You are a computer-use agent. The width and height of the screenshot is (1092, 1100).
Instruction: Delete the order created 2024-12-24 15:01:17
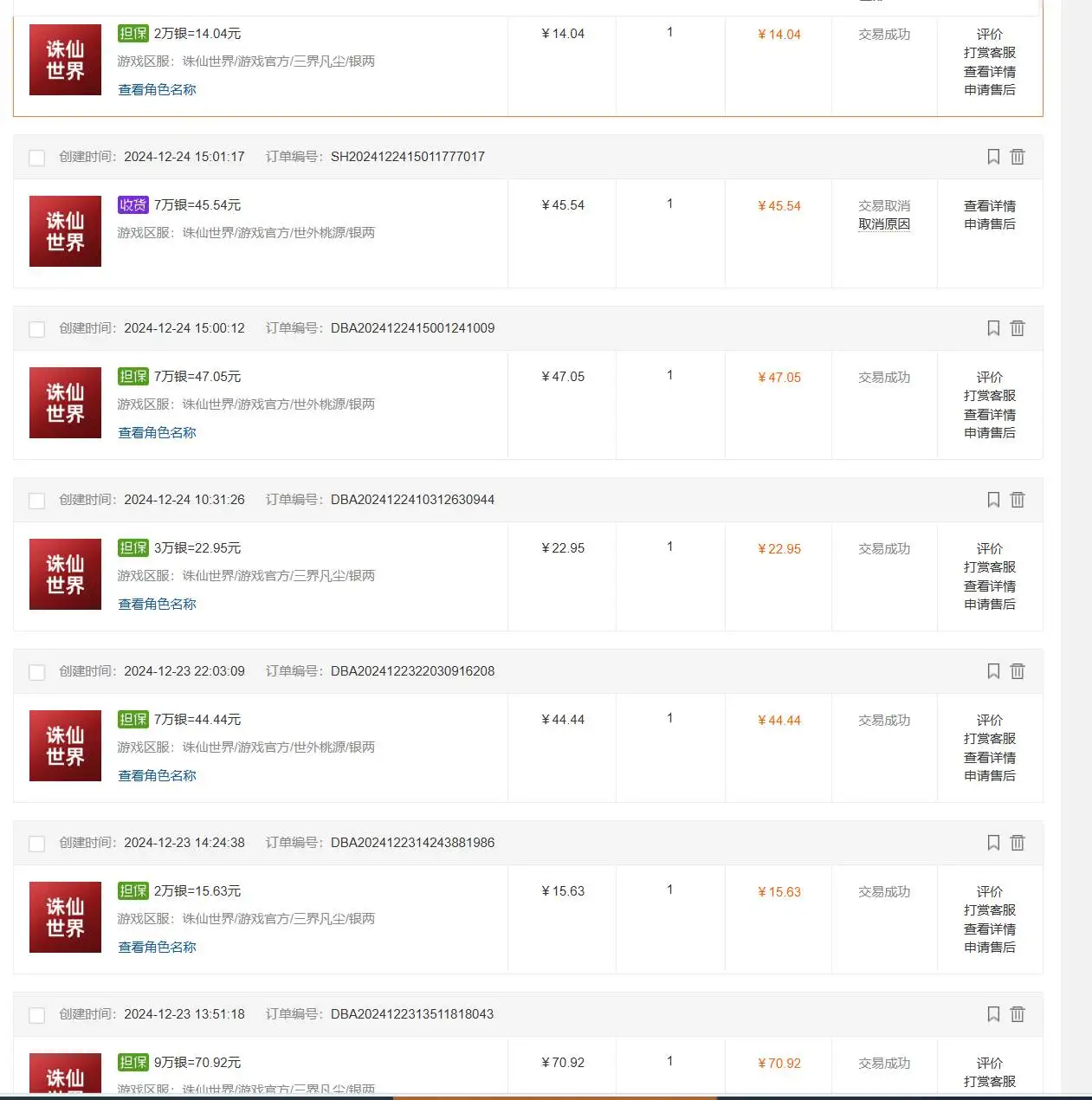point(1018,157)
